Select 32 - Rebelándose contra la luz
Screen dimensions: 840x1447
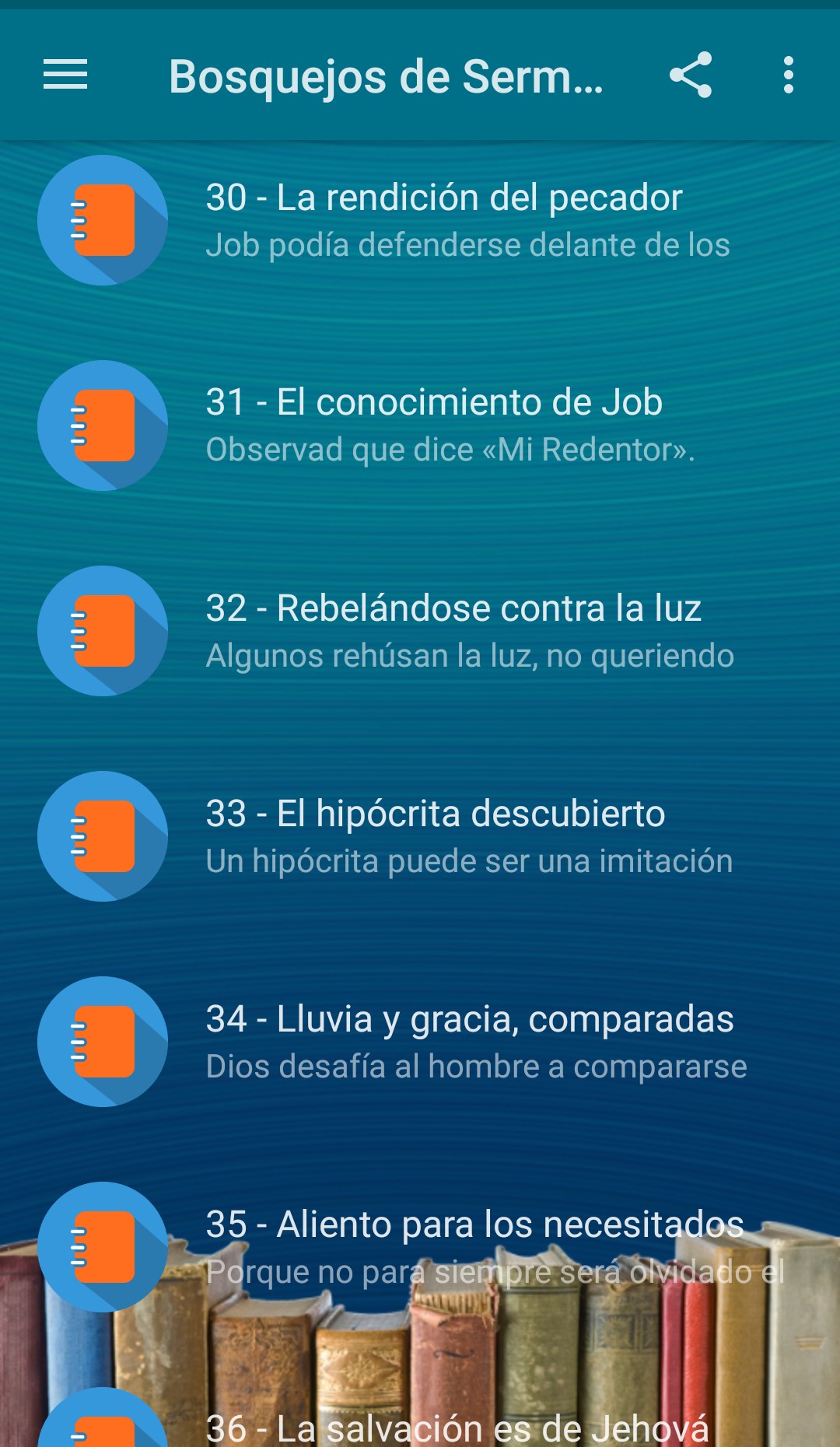453,630
